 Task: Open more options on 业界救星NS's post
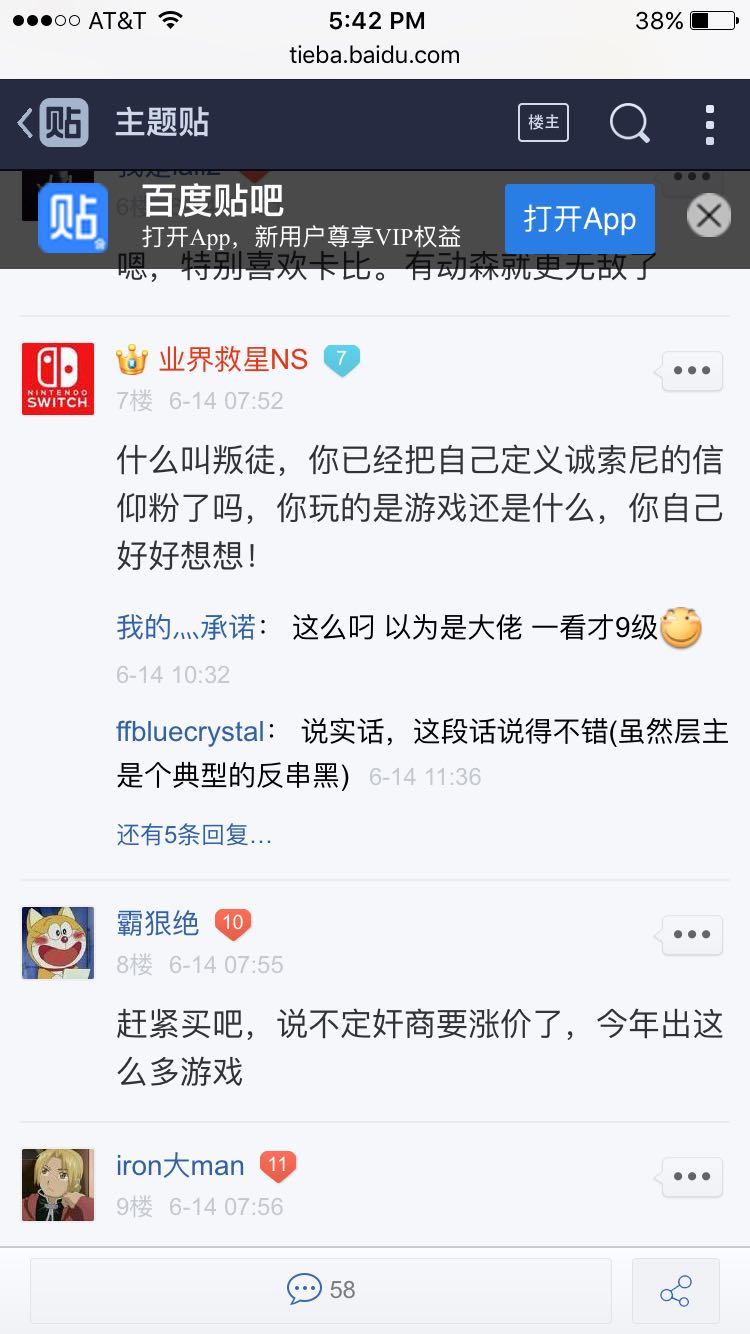(x=691, y=370)
